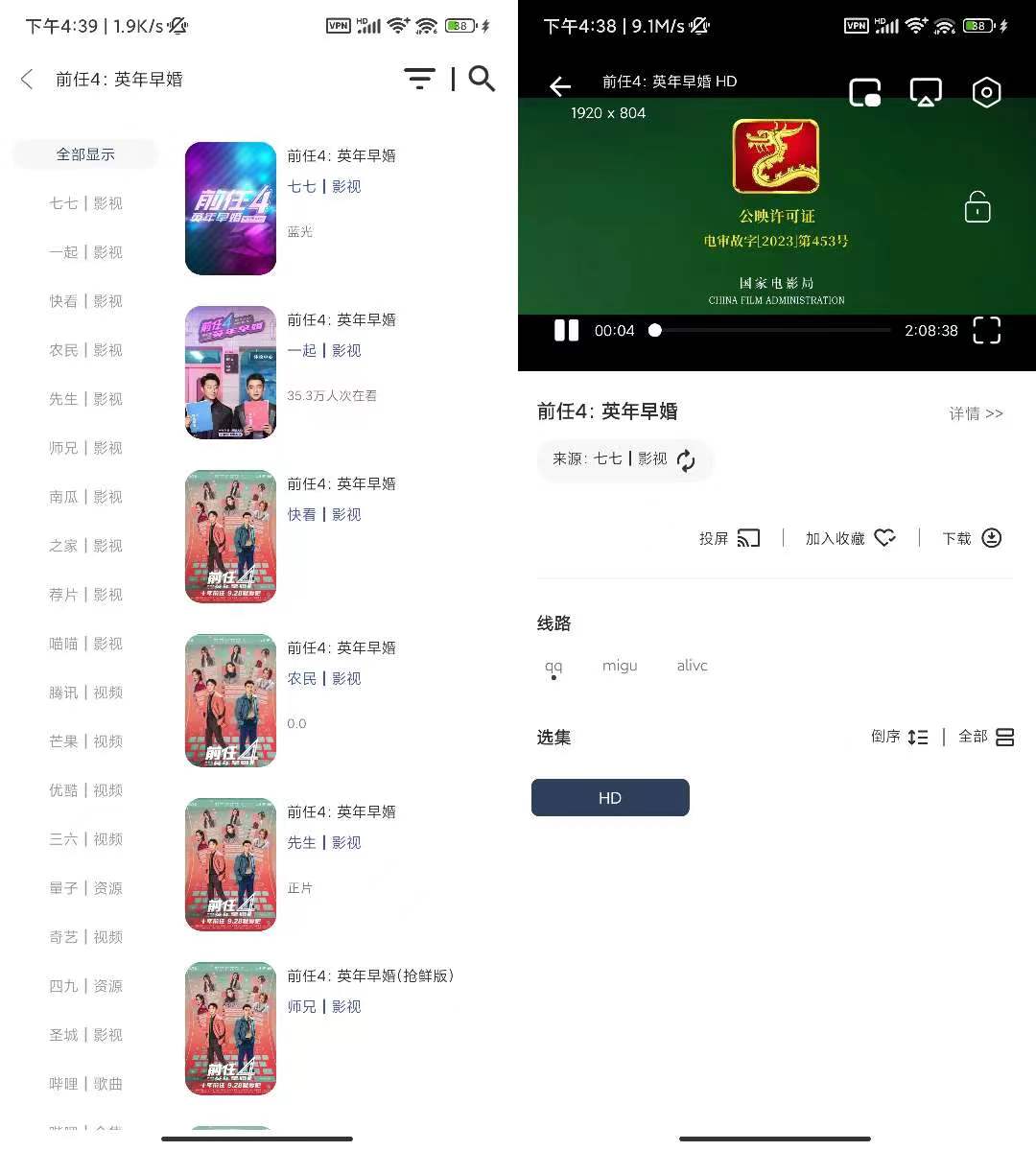Filter results by 七七 | 影视 in sidebar
1036x1151 pixels.
(85, 203)
